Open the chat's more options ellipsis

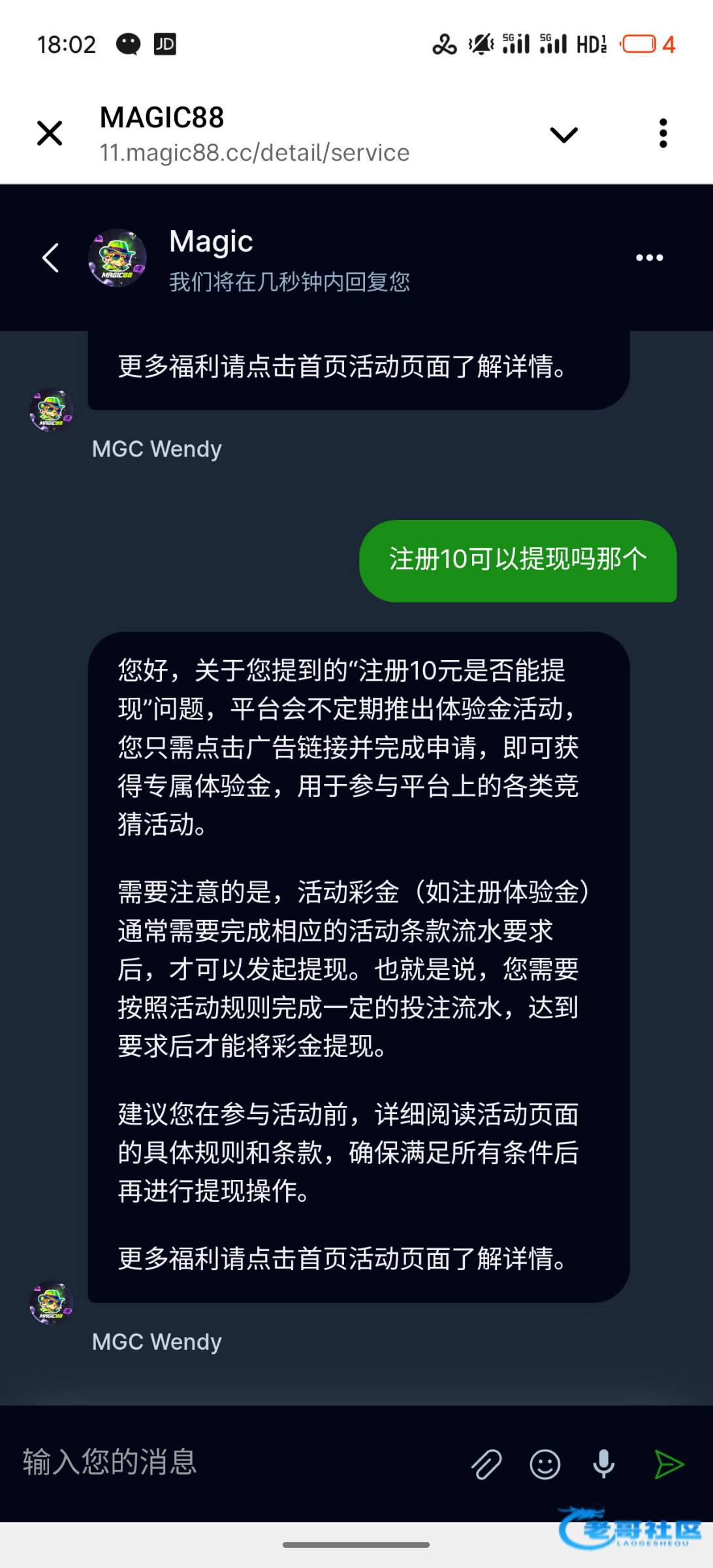pos(649,257)
